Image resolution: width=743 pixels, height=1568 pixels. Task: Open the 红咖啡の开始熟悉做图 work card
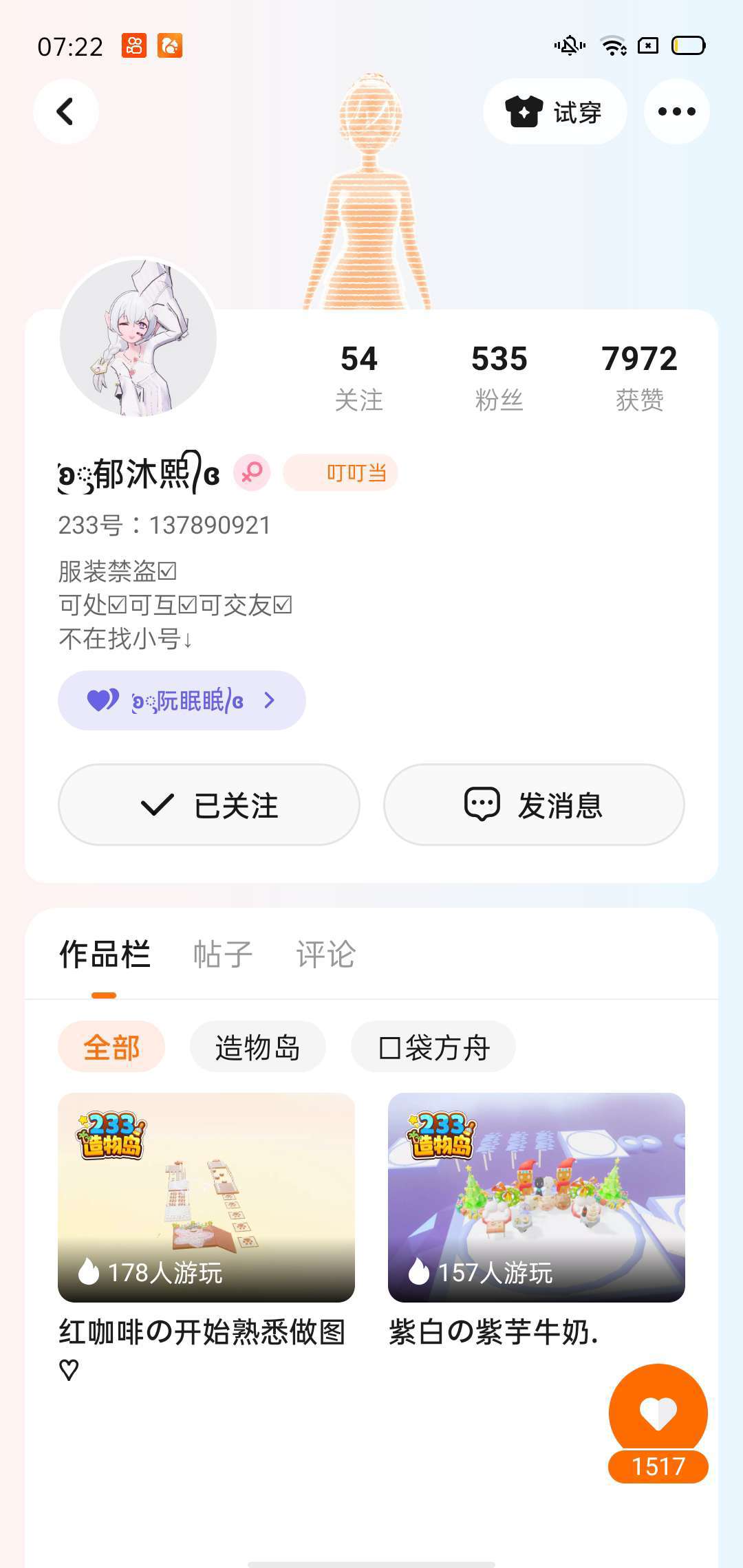point(206,1197)
